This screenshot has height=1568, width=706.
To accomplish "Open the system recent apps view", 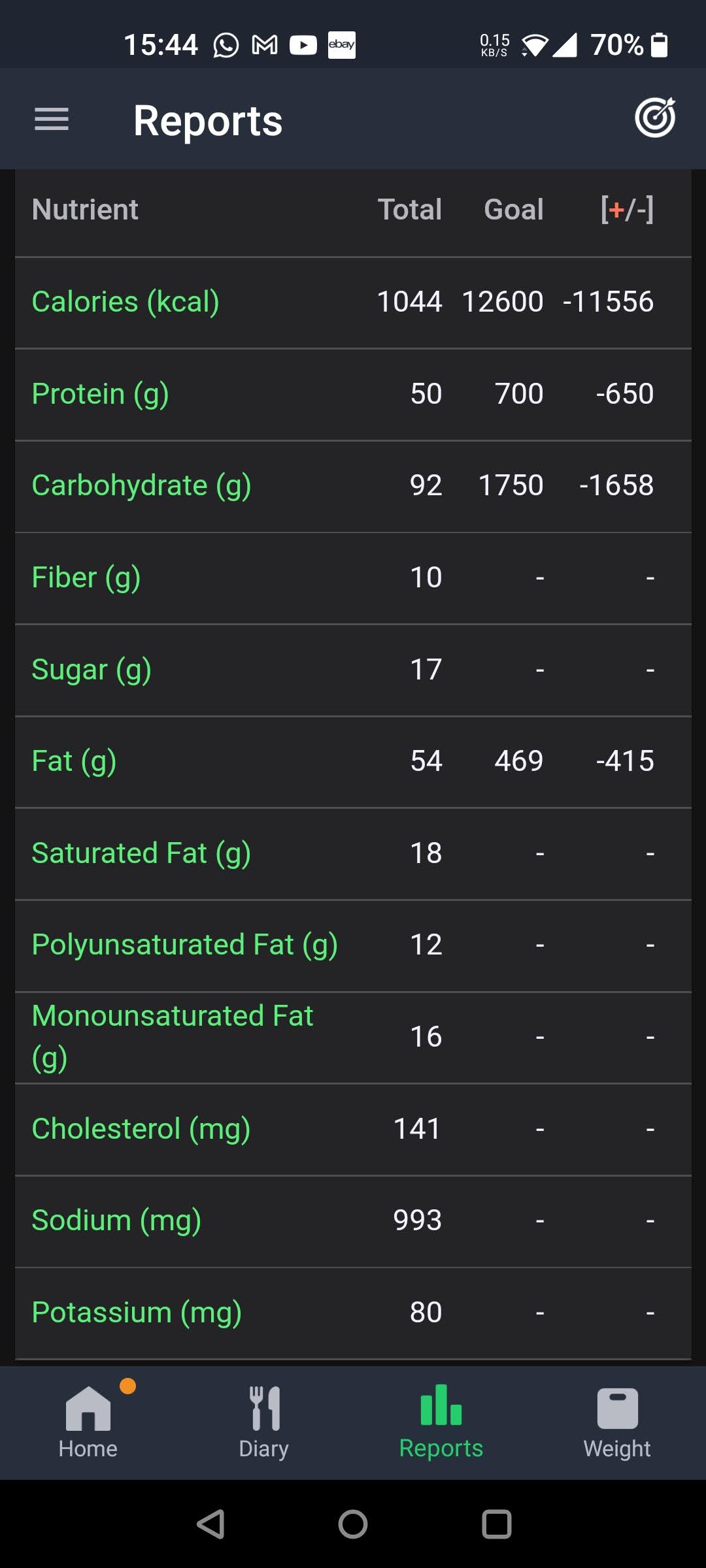I will click(x=496, y=1524).
